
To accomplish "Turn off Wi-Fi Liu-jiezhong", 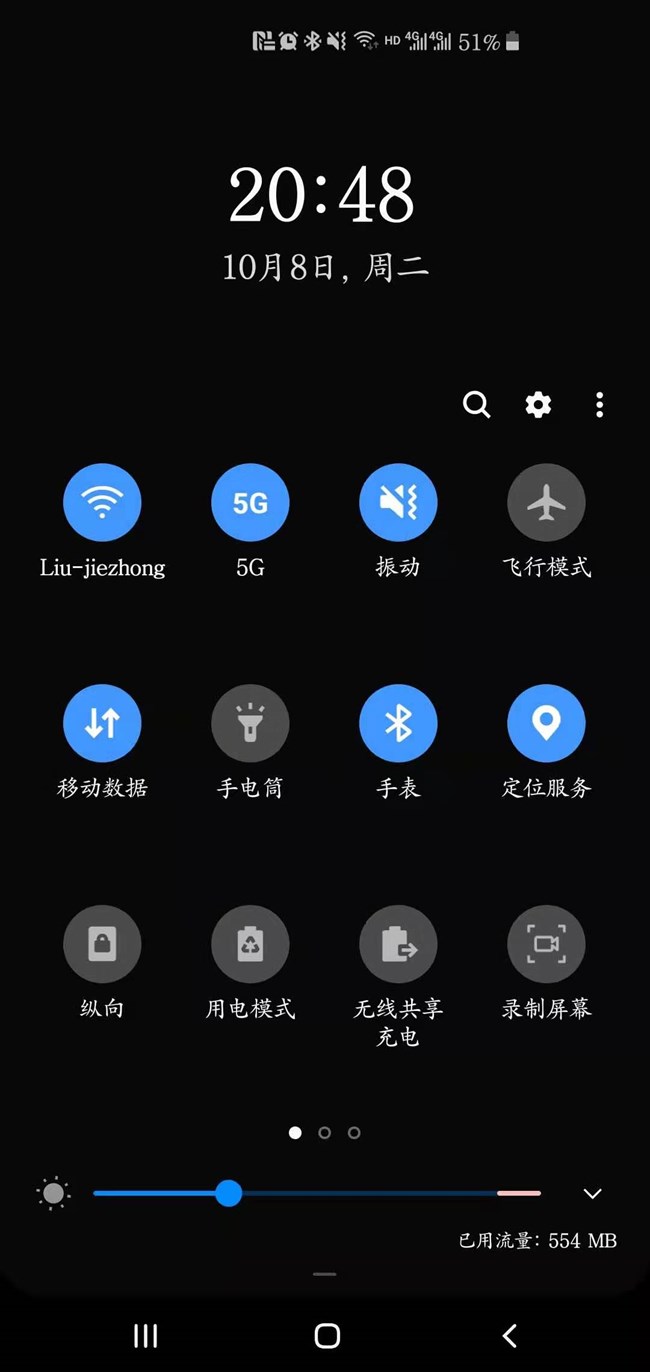I will (102, 502).
